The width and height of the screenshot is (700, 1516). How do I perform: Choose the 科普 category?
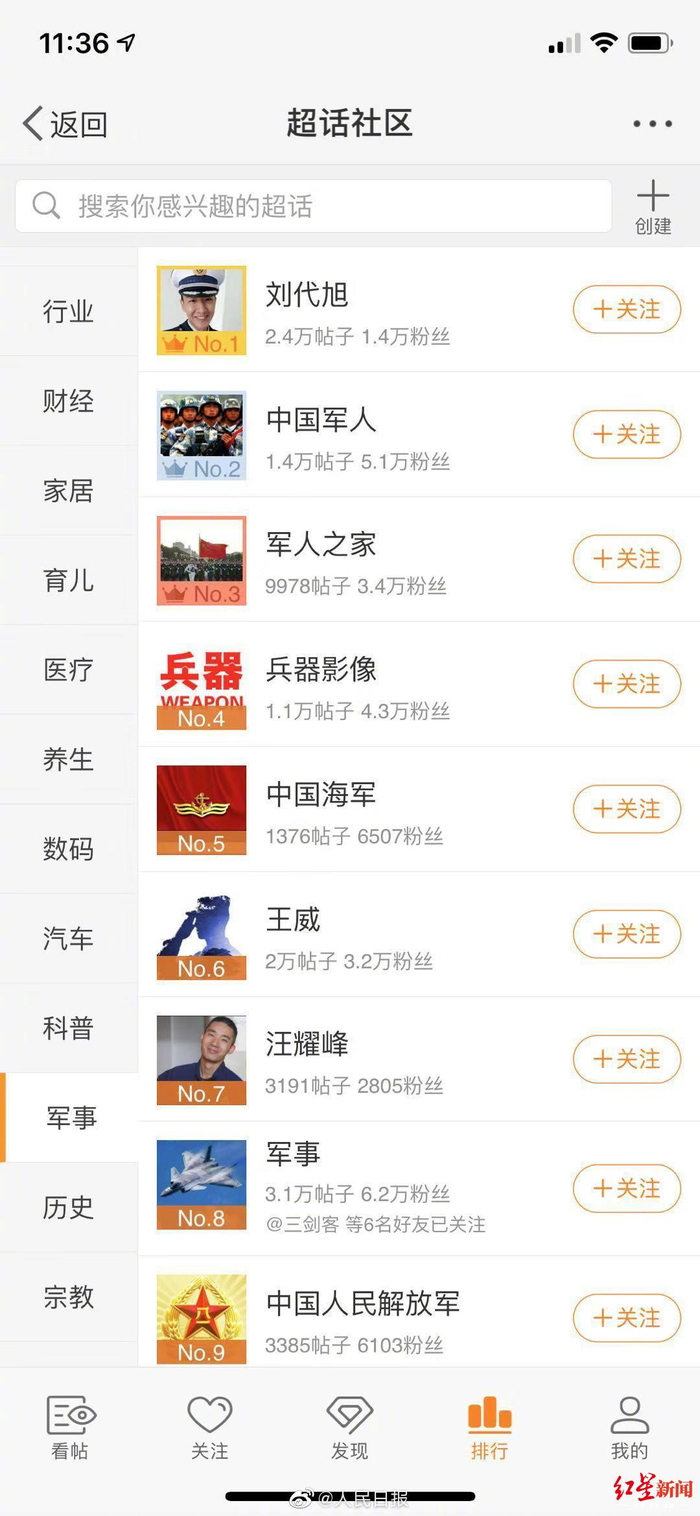68,1028
